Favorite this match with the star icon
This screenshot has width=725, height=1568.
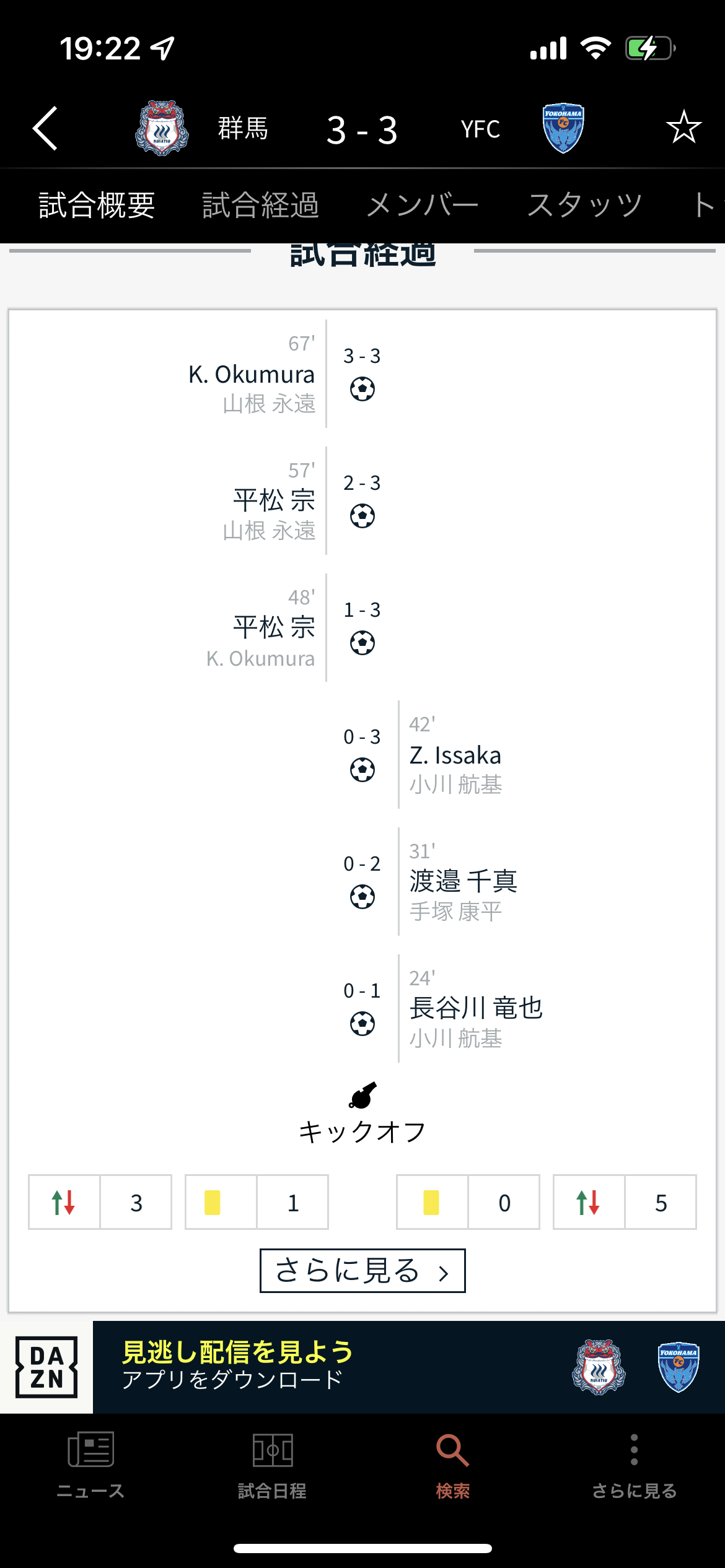coord(683,127)
